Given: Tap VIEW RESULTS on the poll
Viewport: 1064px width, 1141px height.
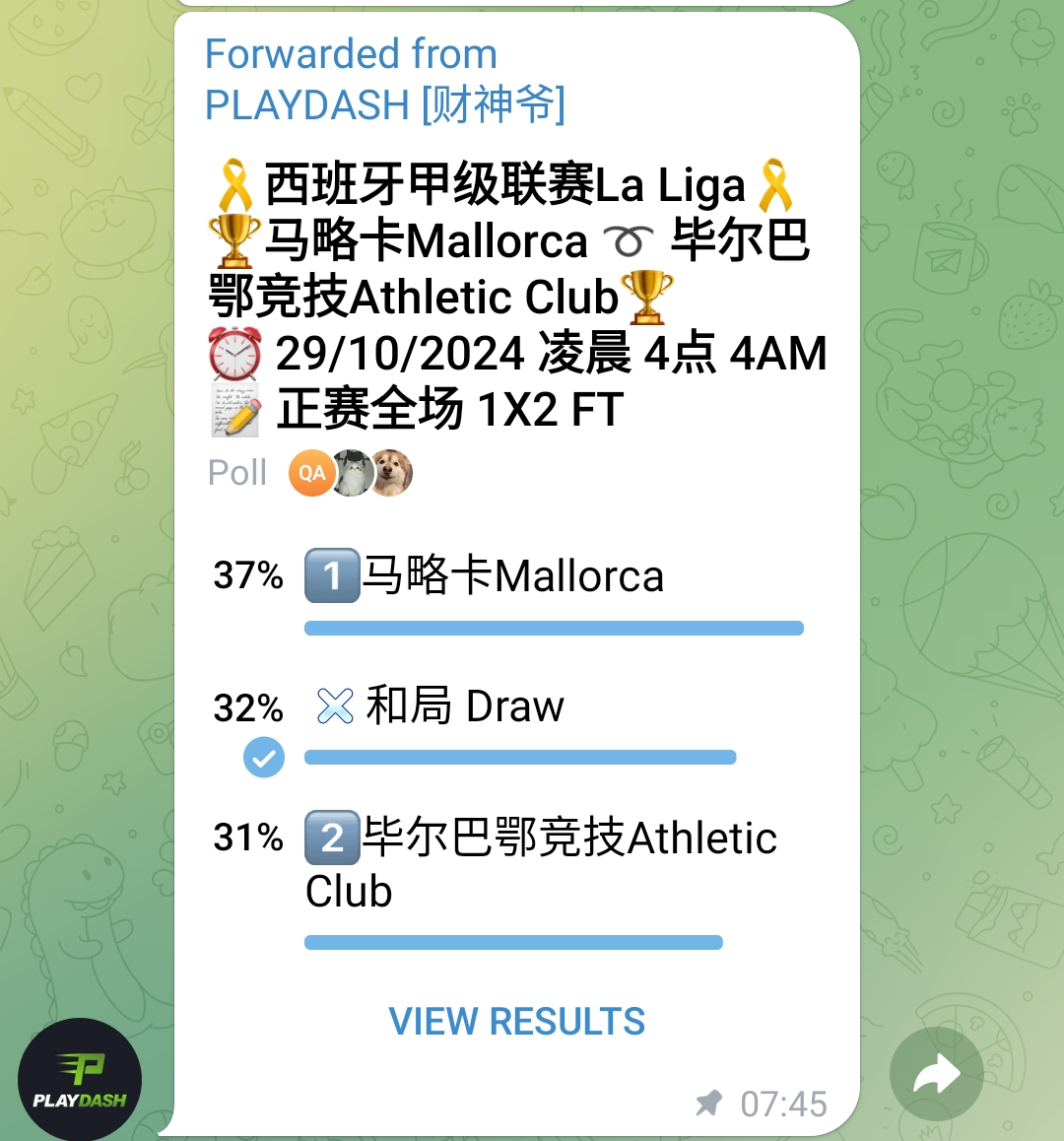Looking at the screenshot, I should pos(517,1022).
